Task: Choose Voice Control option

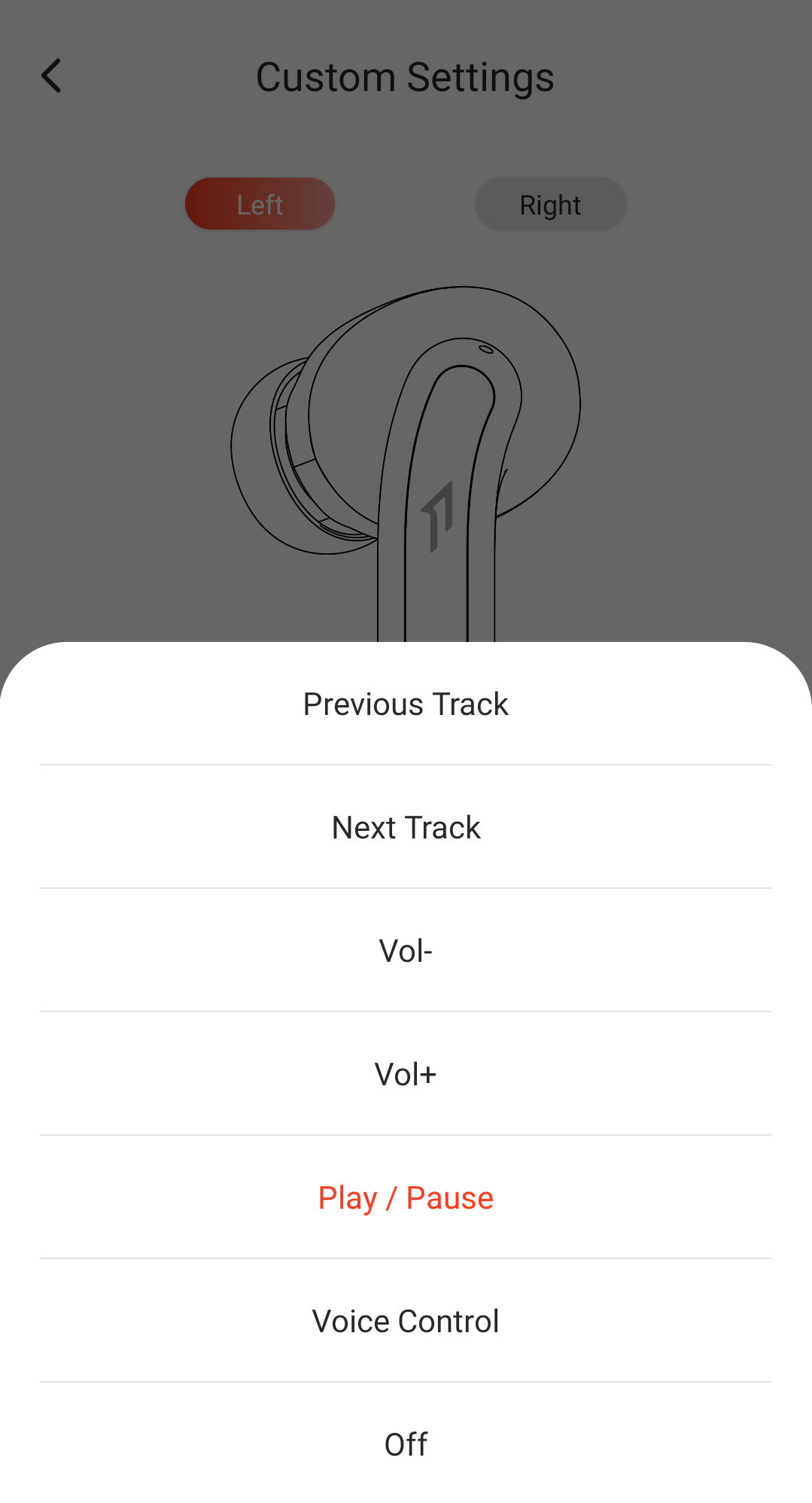Action: pos(406,1322)
